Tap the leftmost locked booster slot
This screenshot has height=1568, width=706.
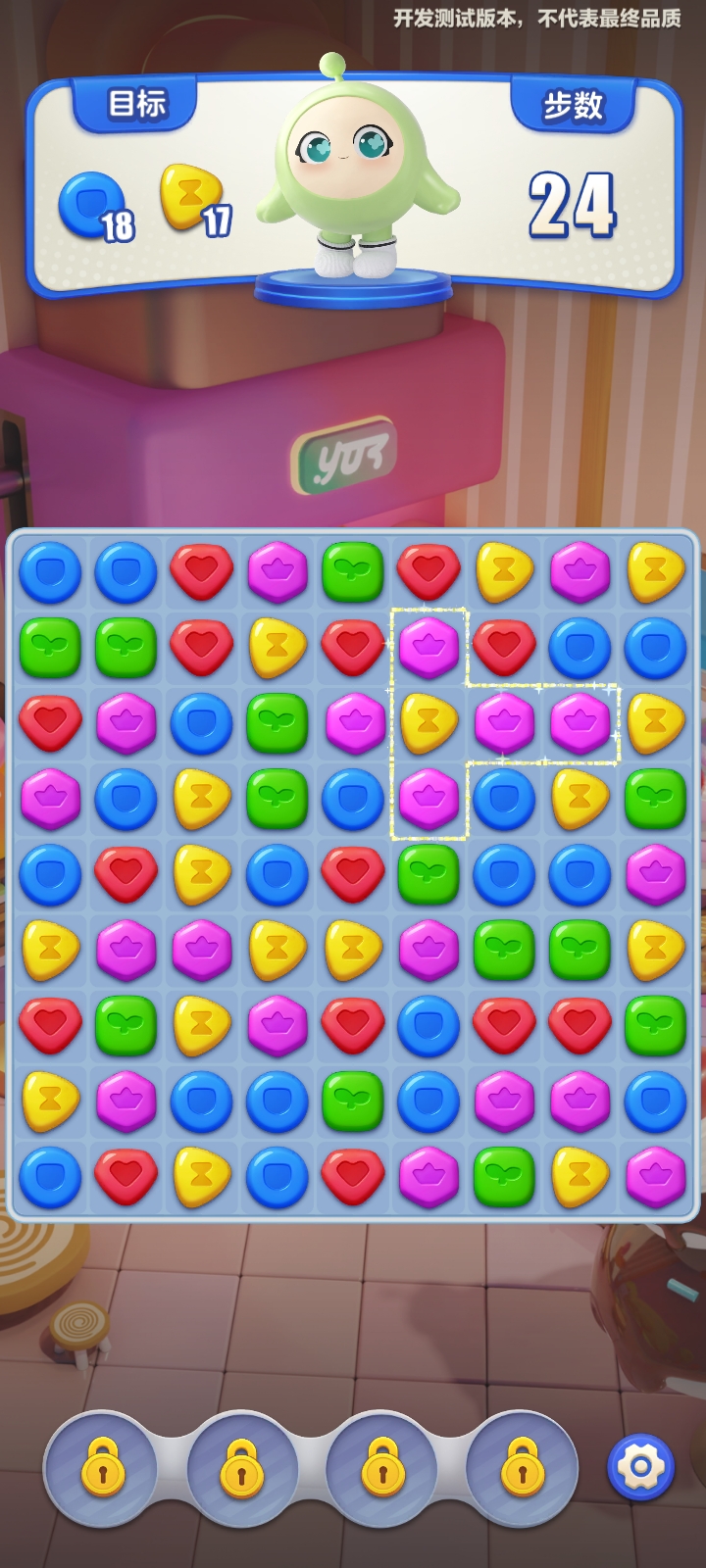pos(102,1467)
